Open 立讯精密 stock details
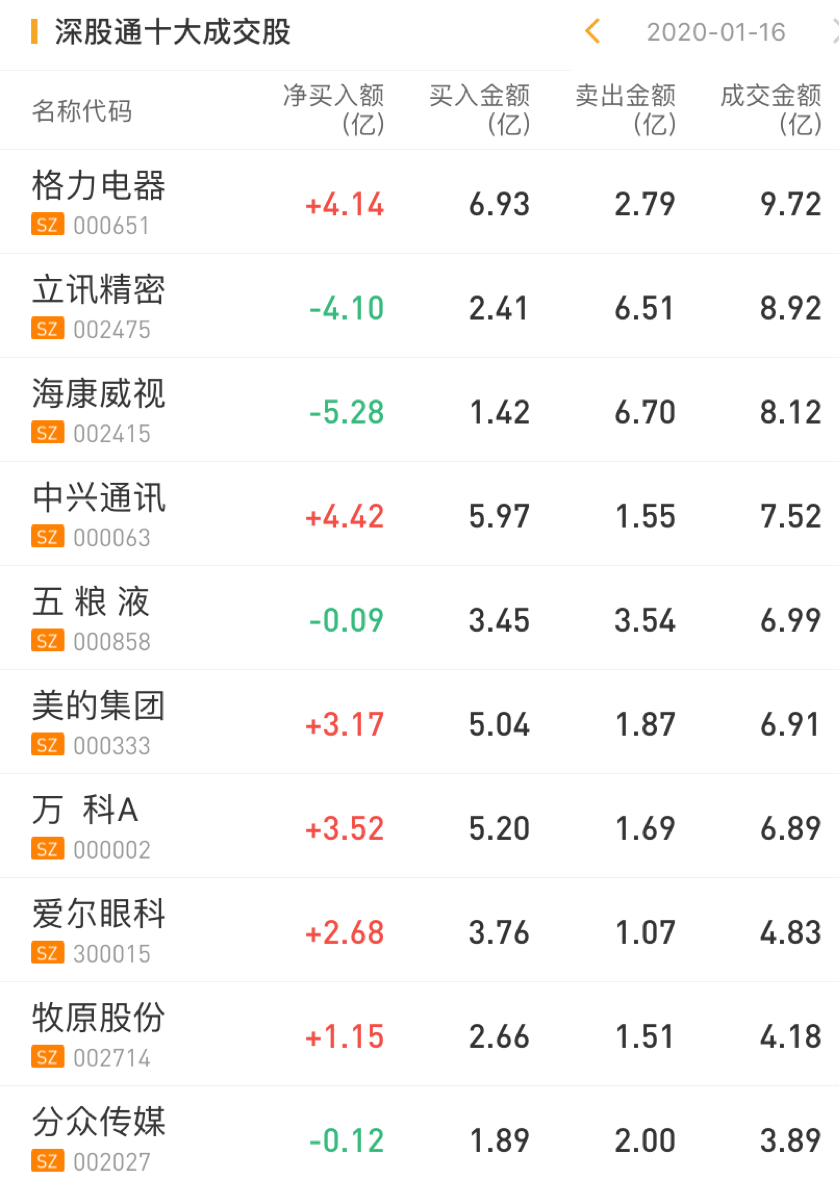 (x=98, y=290)
